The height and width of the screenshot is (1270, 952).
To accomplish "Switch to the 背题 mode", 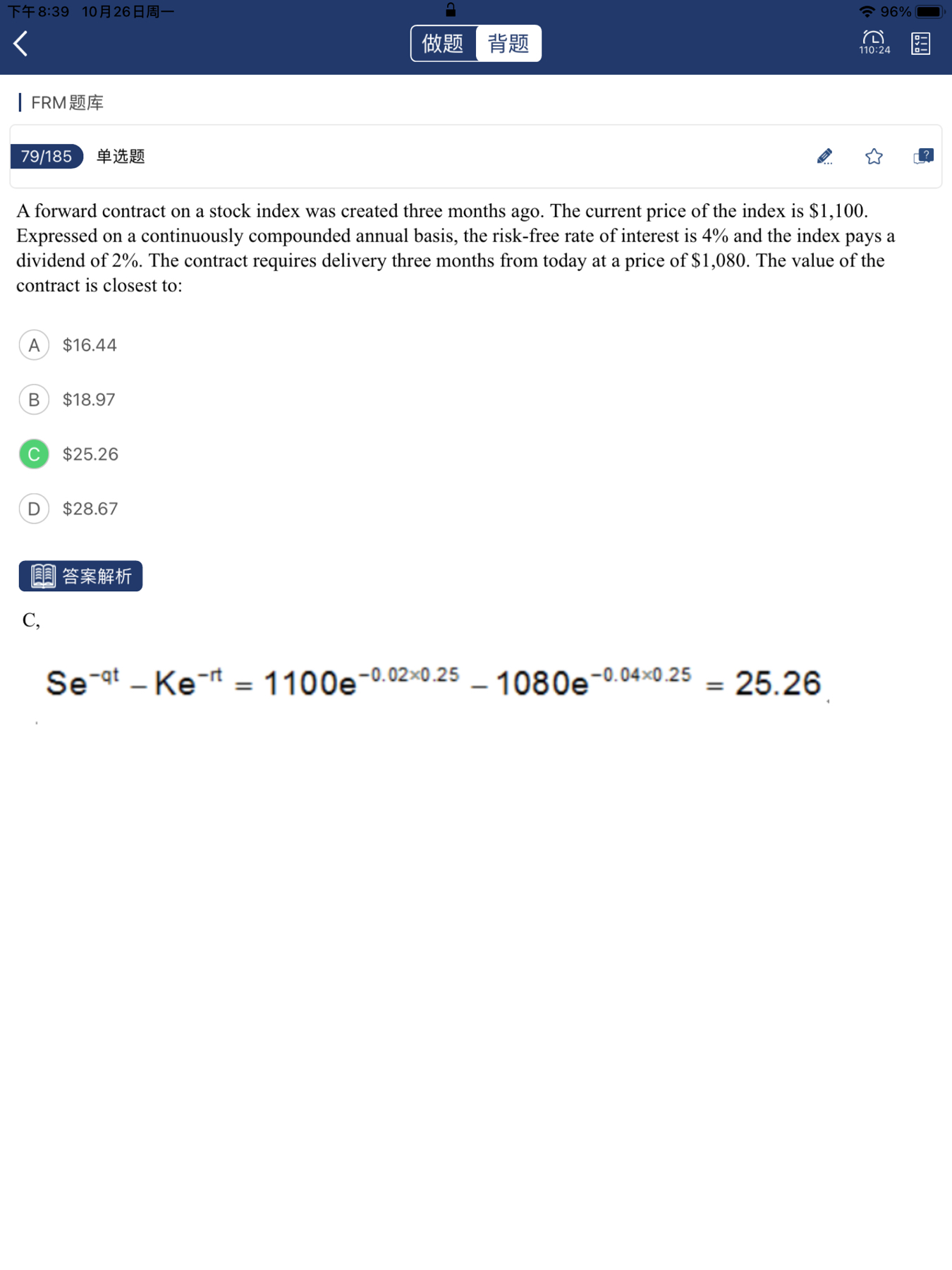I will [508, 44].
